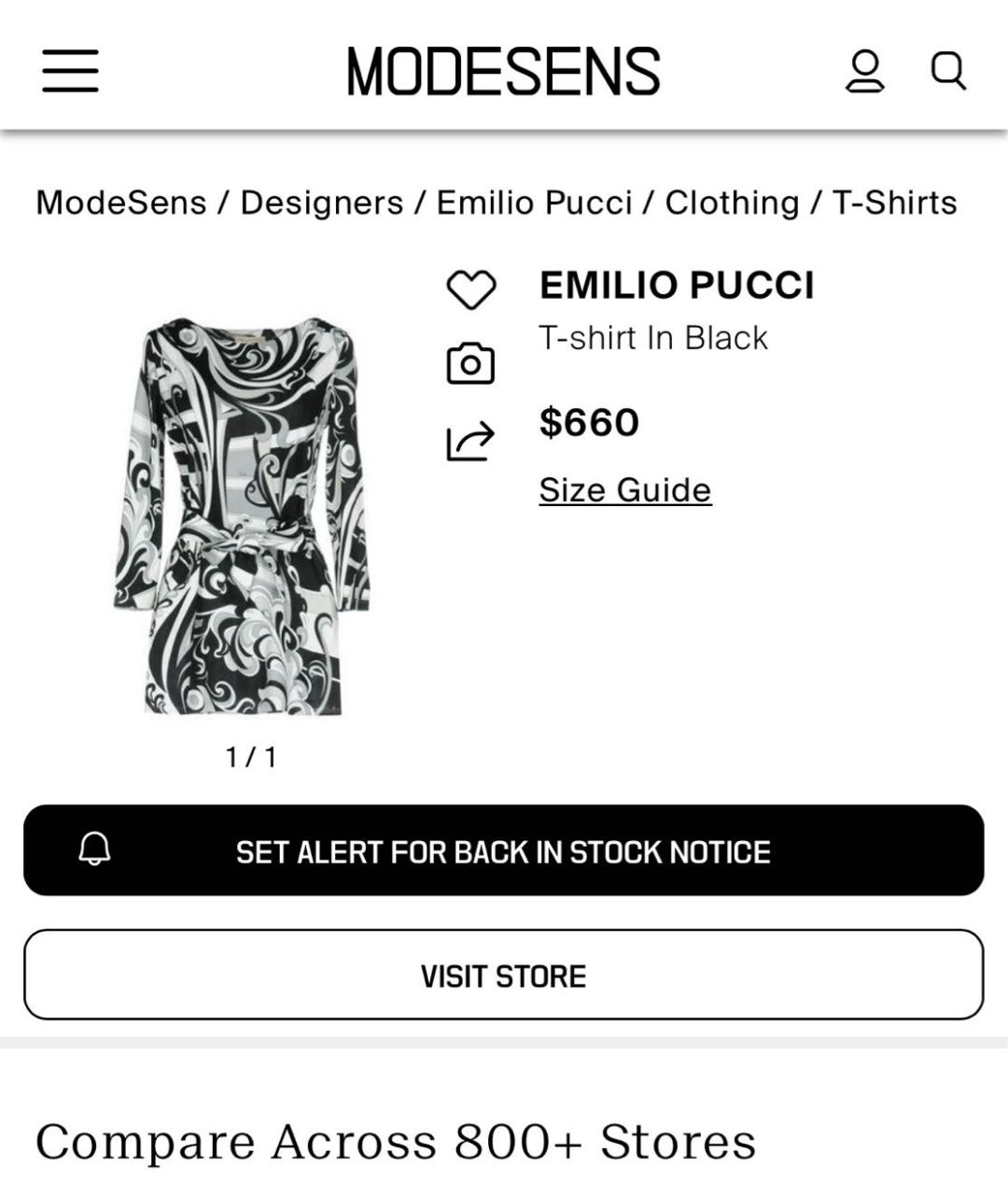Open the hamburger navigation menu
1008x1195 pixels.
click(x=68, y=70)
